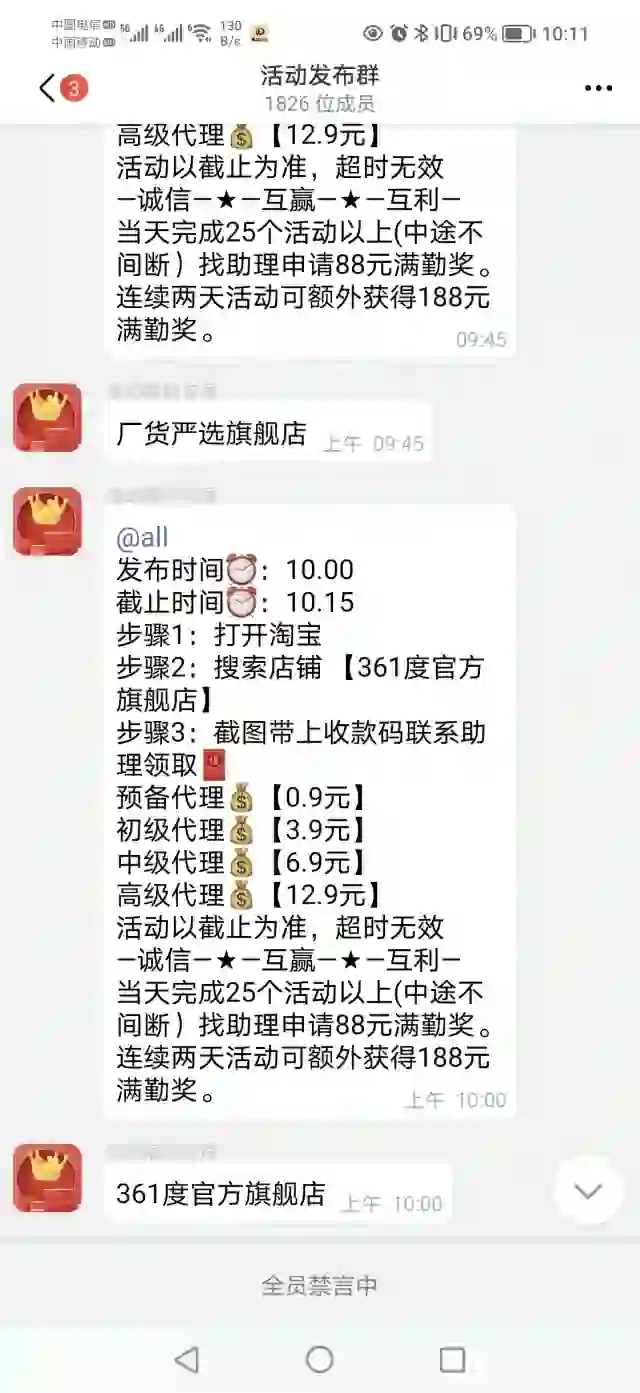
Task: Jump to latest messages with down arrow
Action: [x=587, y=1190]
